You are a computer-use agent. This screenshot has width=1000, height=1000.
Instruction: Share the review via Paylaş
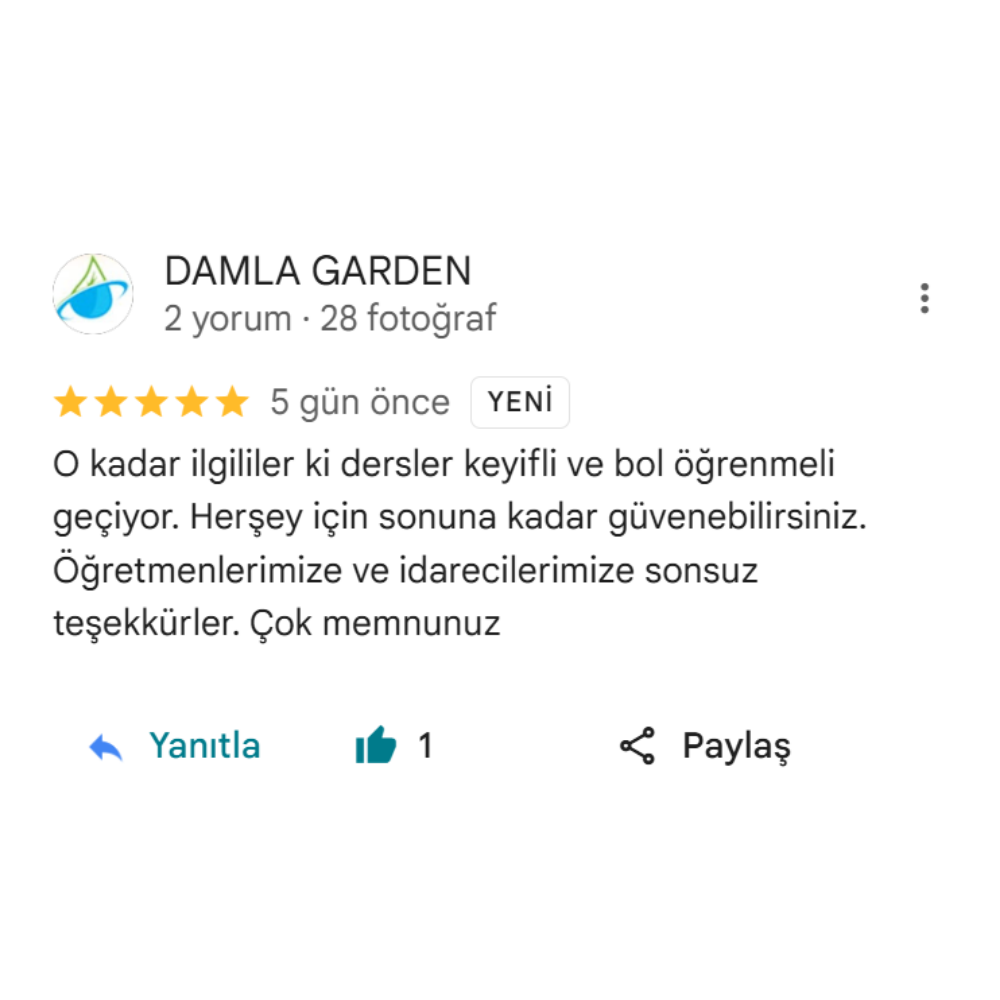705,746
